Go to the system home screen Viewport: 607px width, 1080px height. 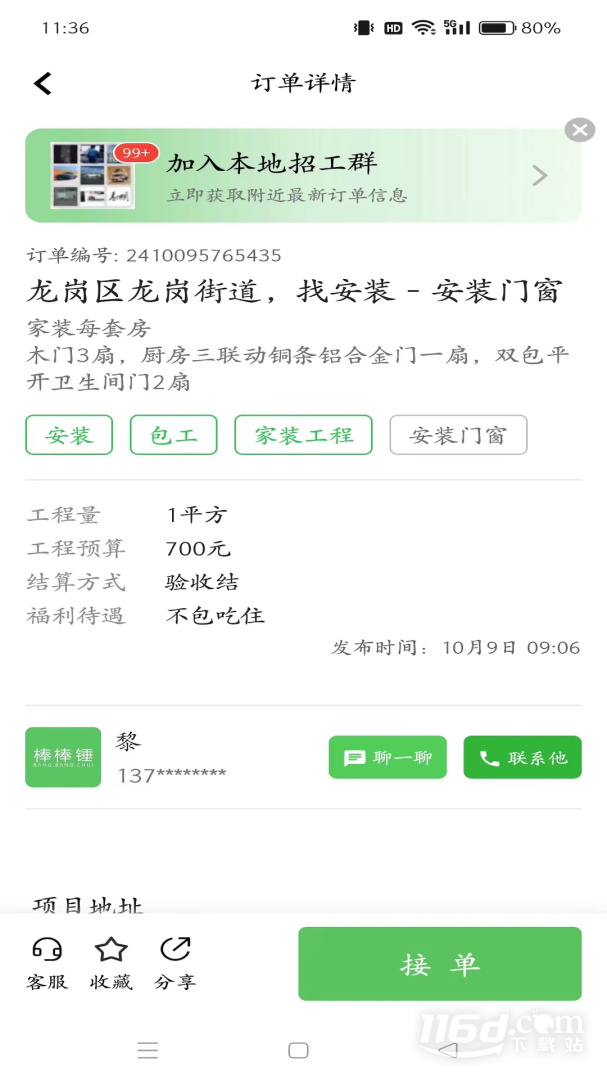tap(298, 1050)
